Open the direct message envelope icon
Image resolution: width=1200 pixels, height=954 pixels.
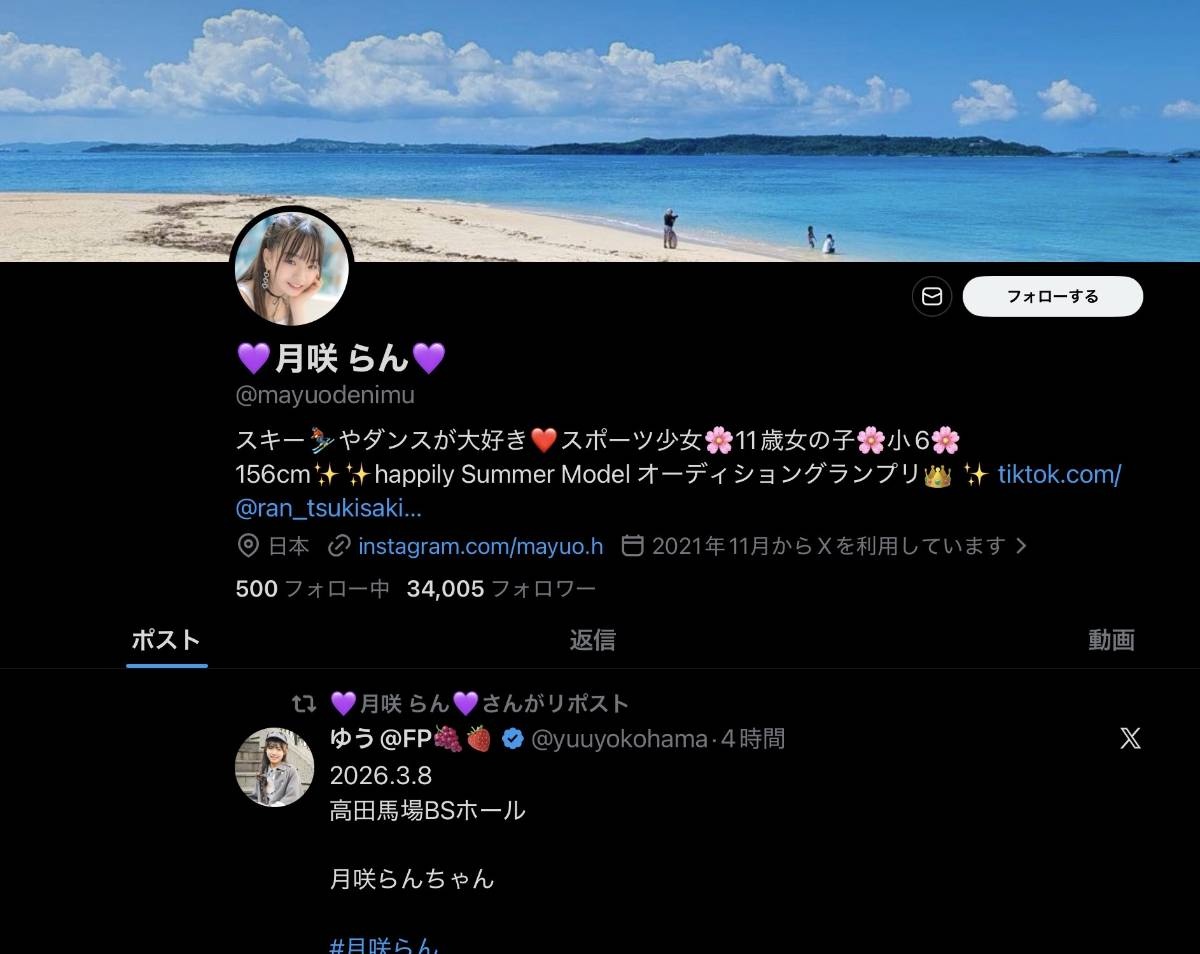932,297
